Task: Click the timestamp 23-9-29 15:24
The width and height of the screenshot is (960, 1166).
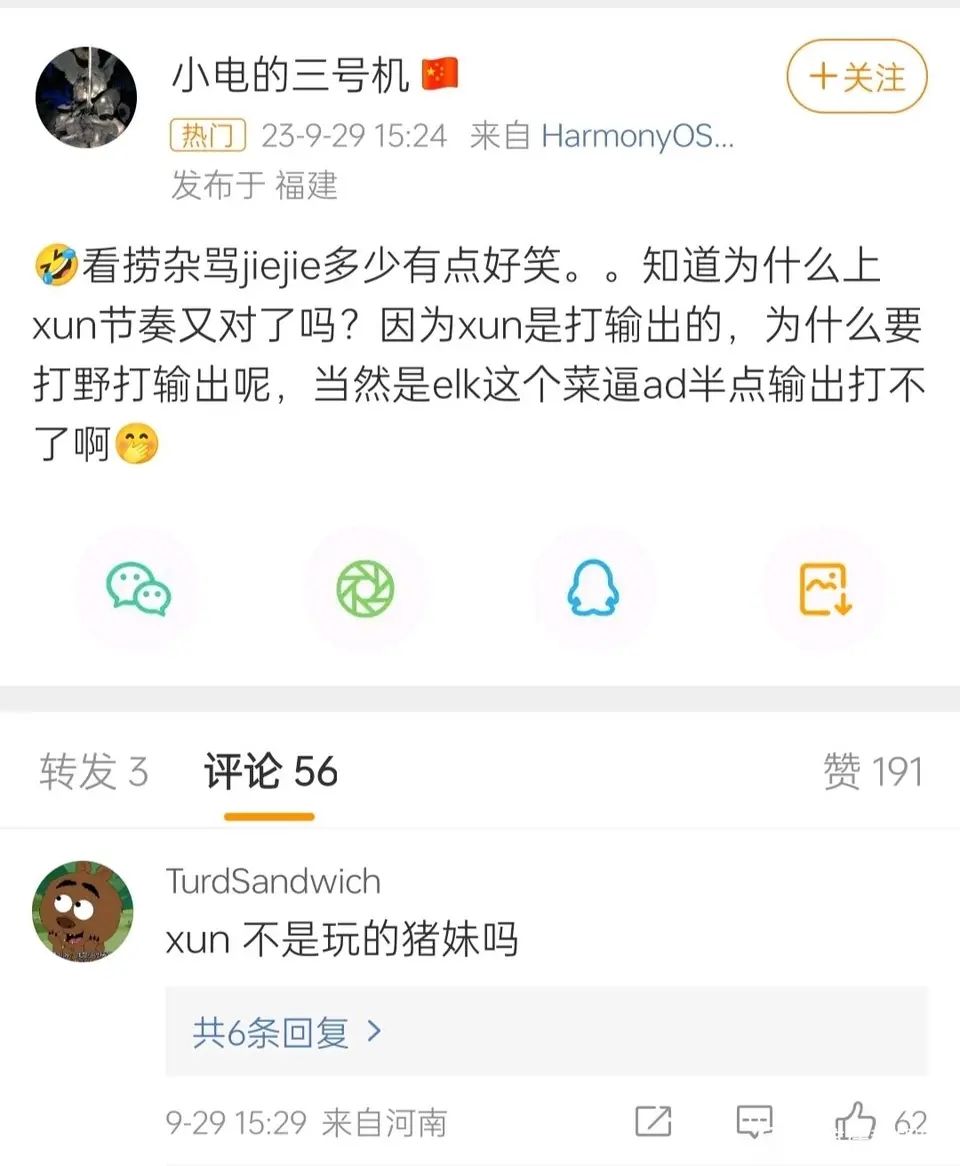Action: coord(345,136)
